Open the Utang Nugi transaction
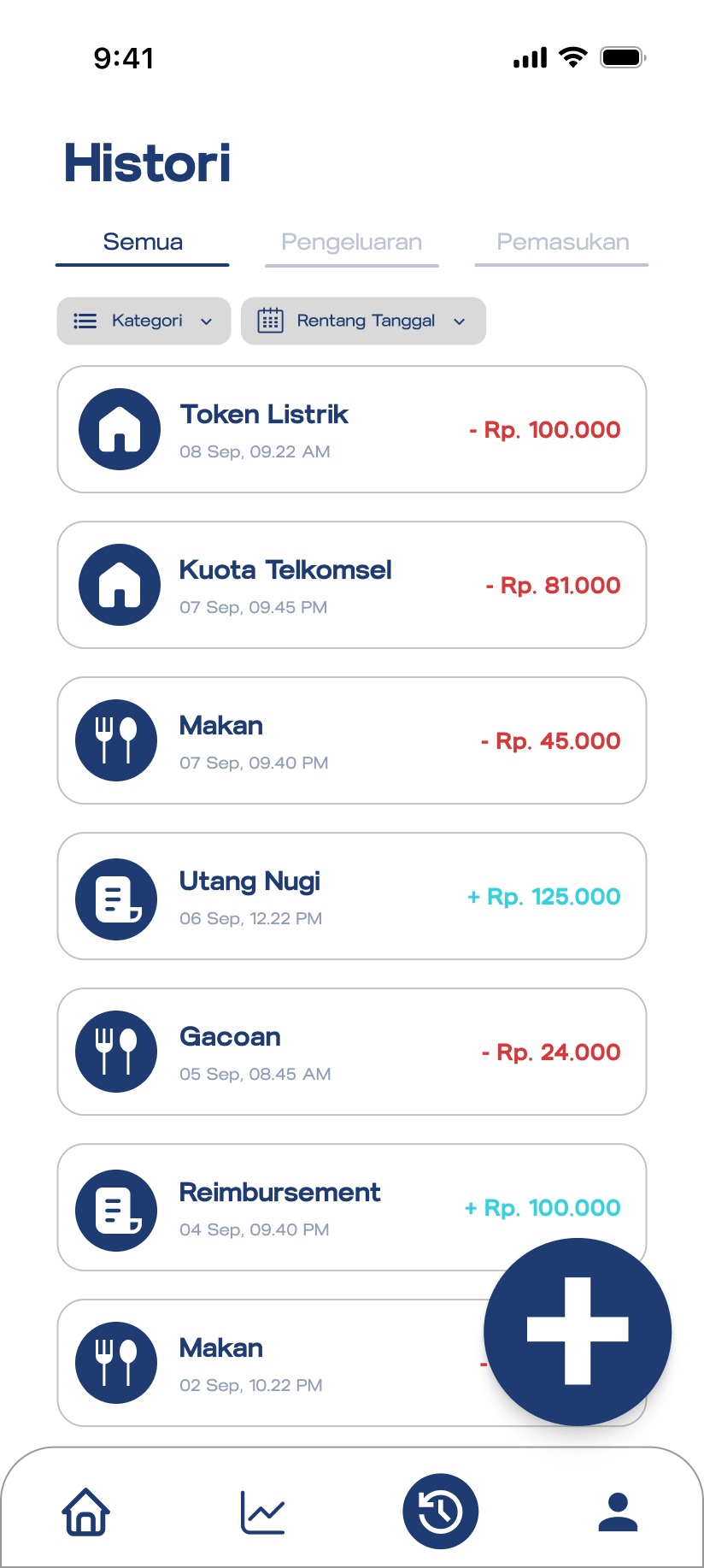 click(x=352, y=896)
